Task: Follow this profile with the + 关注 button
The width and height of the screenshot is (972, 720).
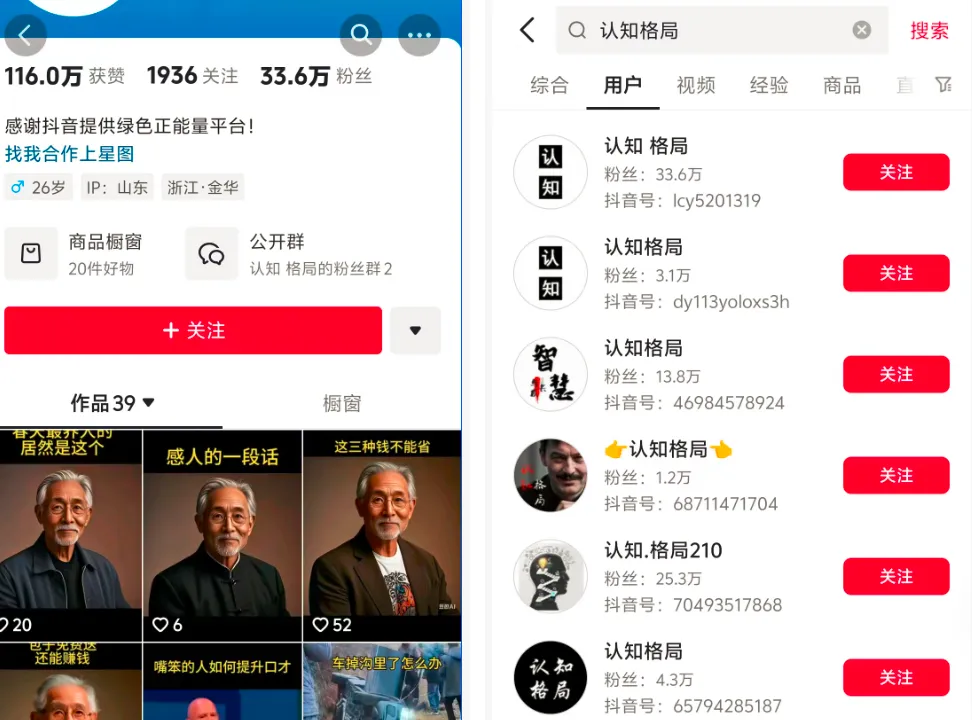Action: coord(193,330)
